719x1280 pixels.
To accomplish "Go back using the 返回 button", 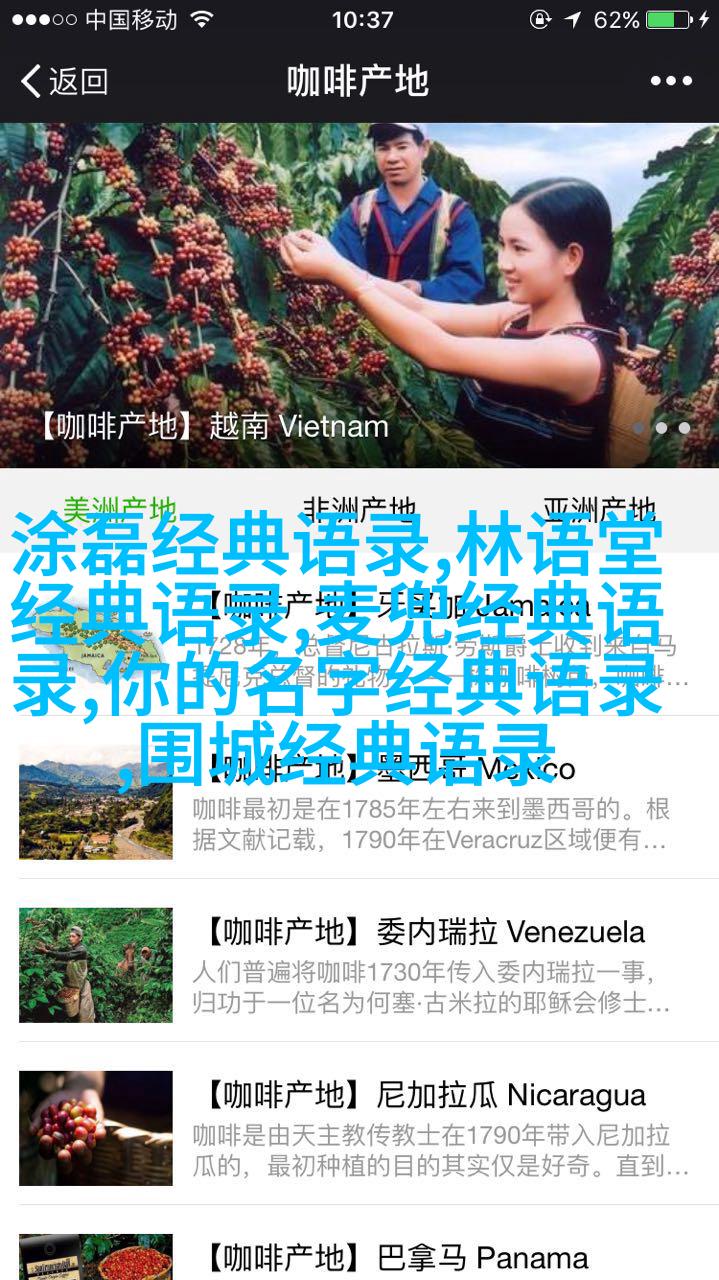I will (65, 81).
